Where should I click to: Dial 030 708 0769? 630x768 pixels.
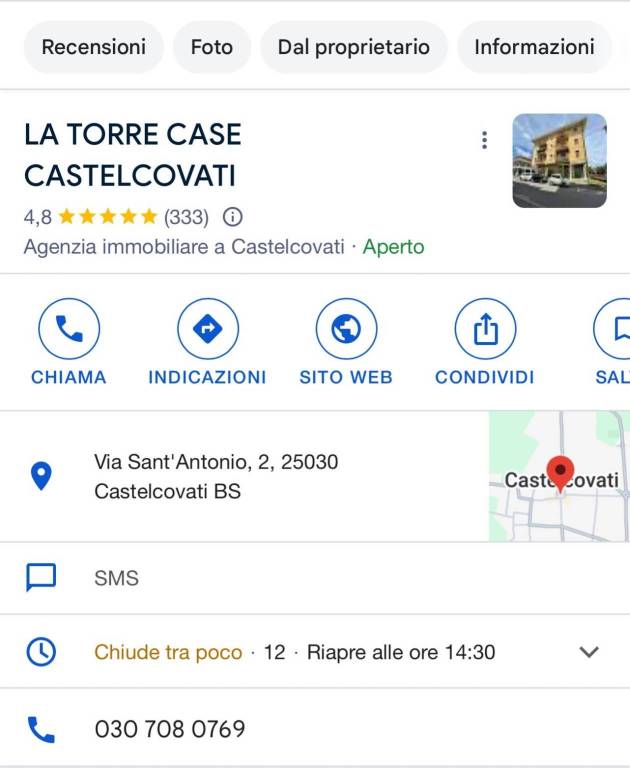point(170,730)
